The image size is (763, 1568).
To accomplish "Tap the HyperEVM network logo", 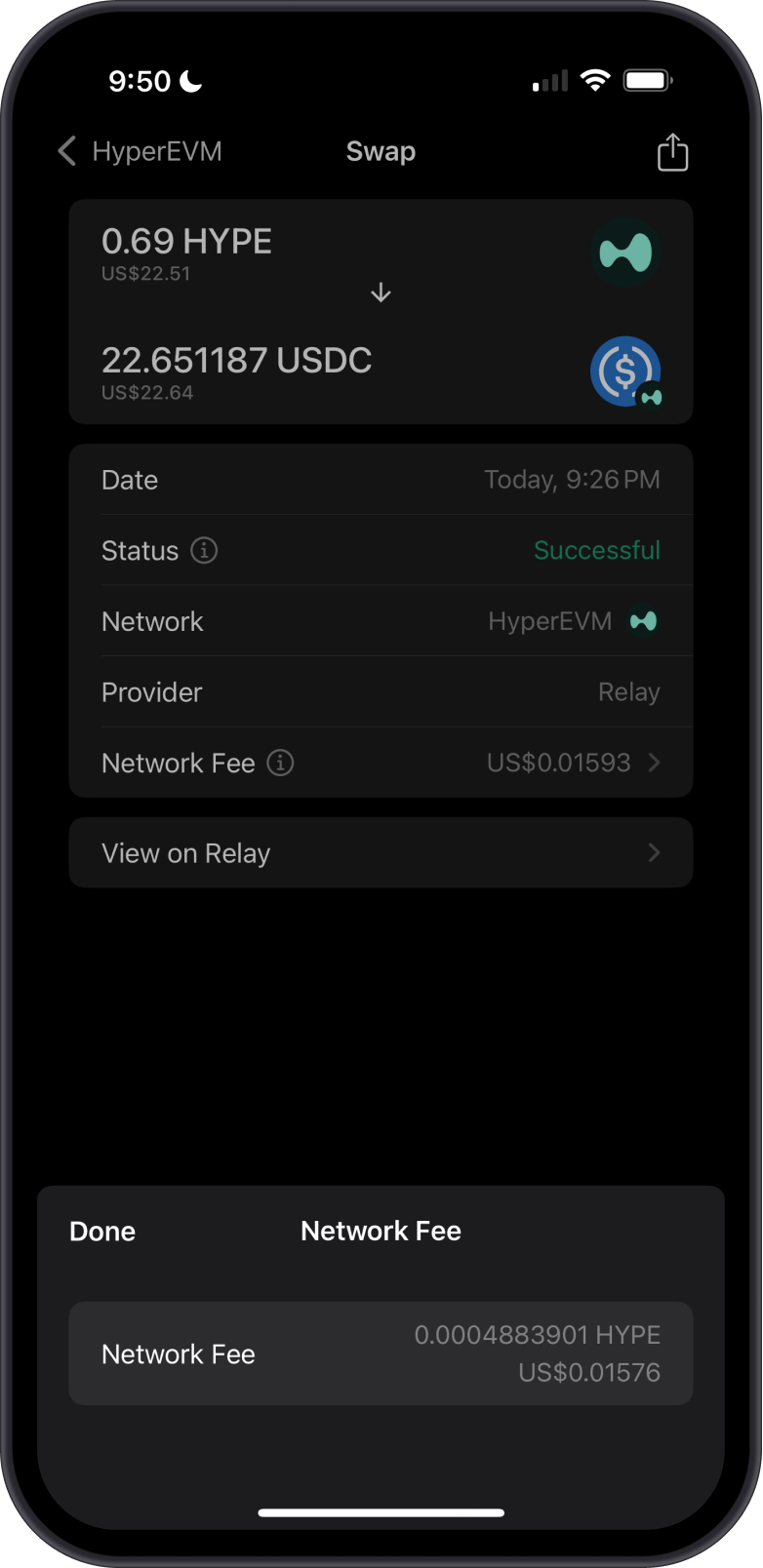I will coord(643,620).
